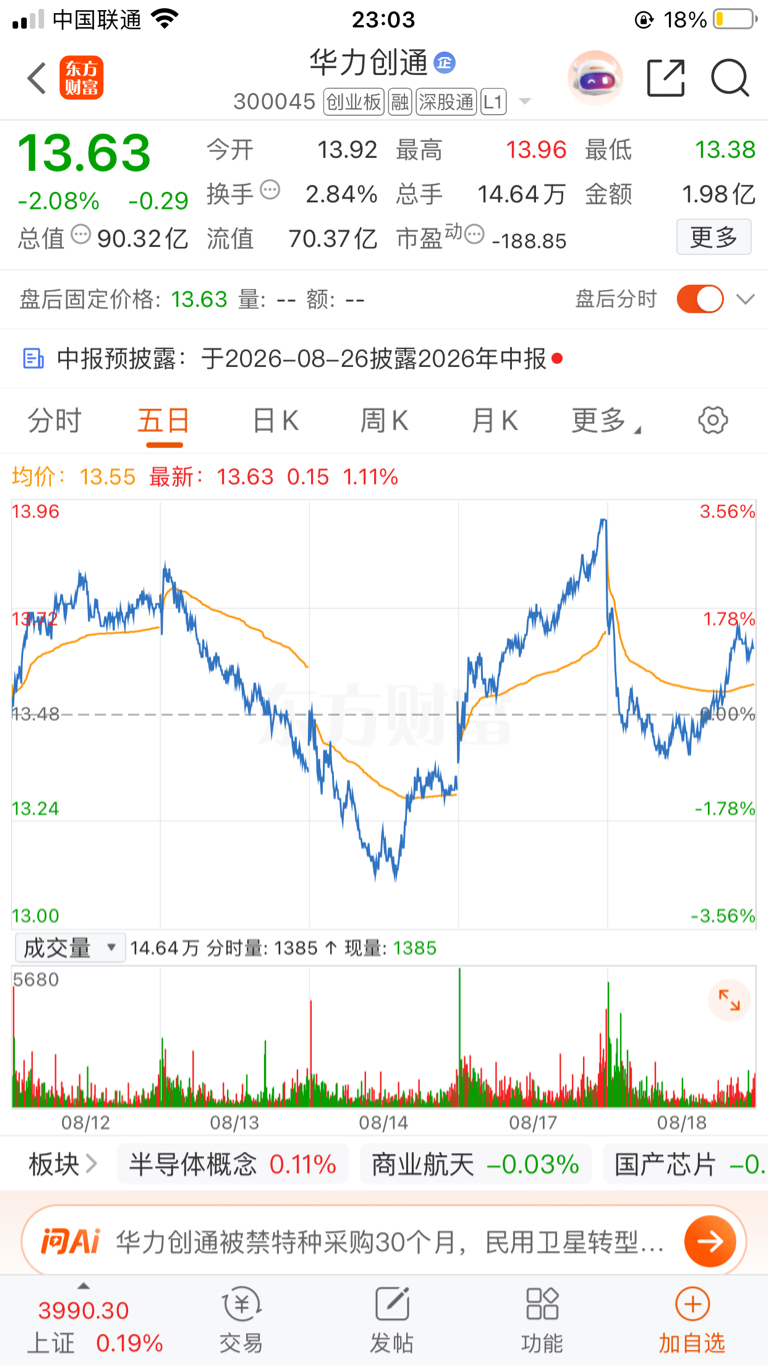Expand the after-hours panel chevron
Screen dimensions: 768x1366
745,299
